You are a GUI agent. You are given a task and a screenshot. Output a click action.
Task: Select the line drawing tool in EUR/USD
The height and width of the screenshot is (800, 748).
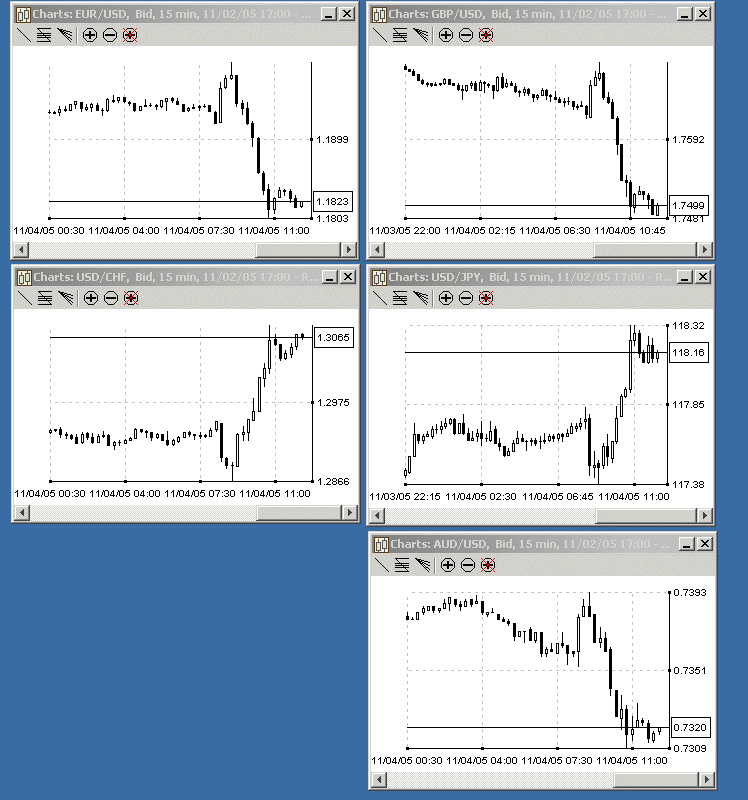click(x=24, y=34)
